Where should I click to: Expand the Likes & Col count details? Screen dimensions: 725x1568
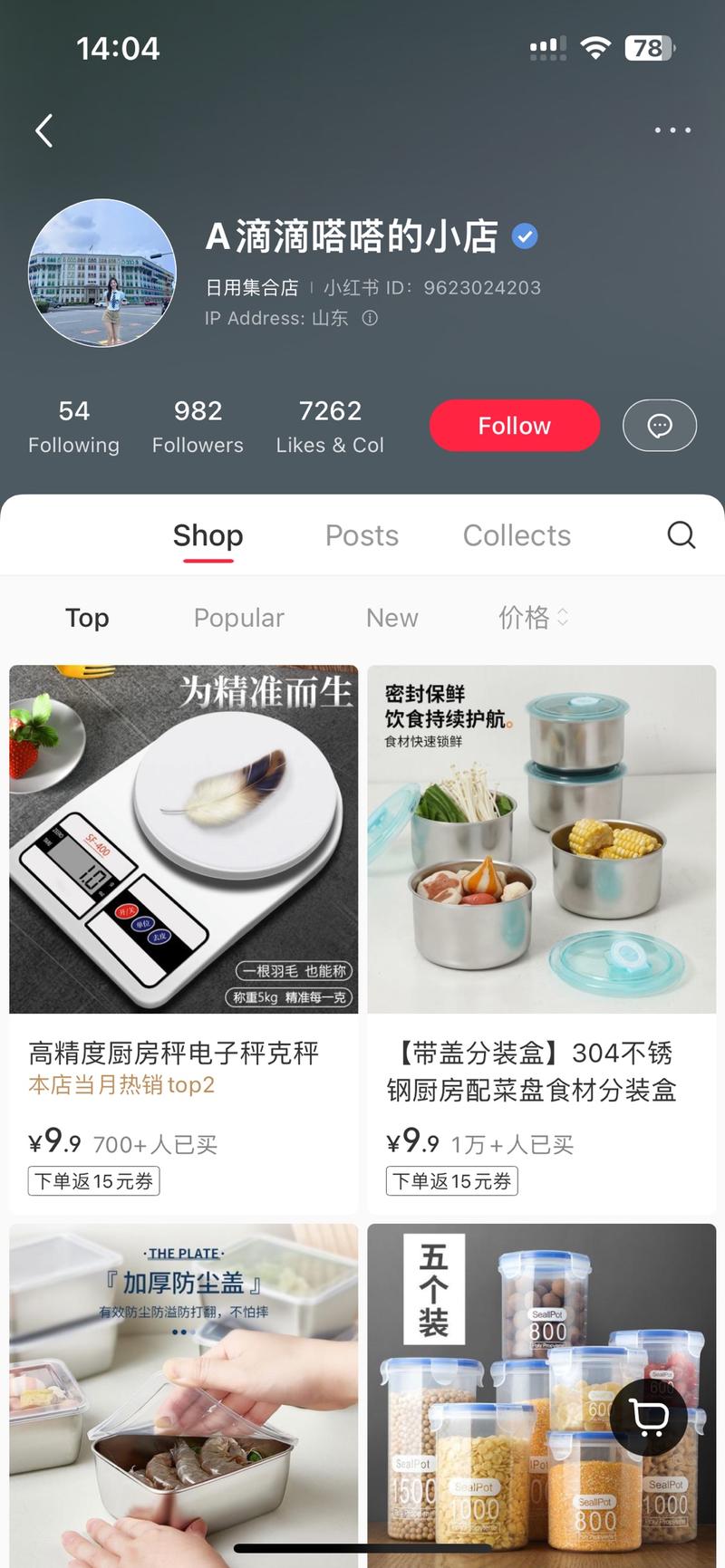click(x=330, y=426)
